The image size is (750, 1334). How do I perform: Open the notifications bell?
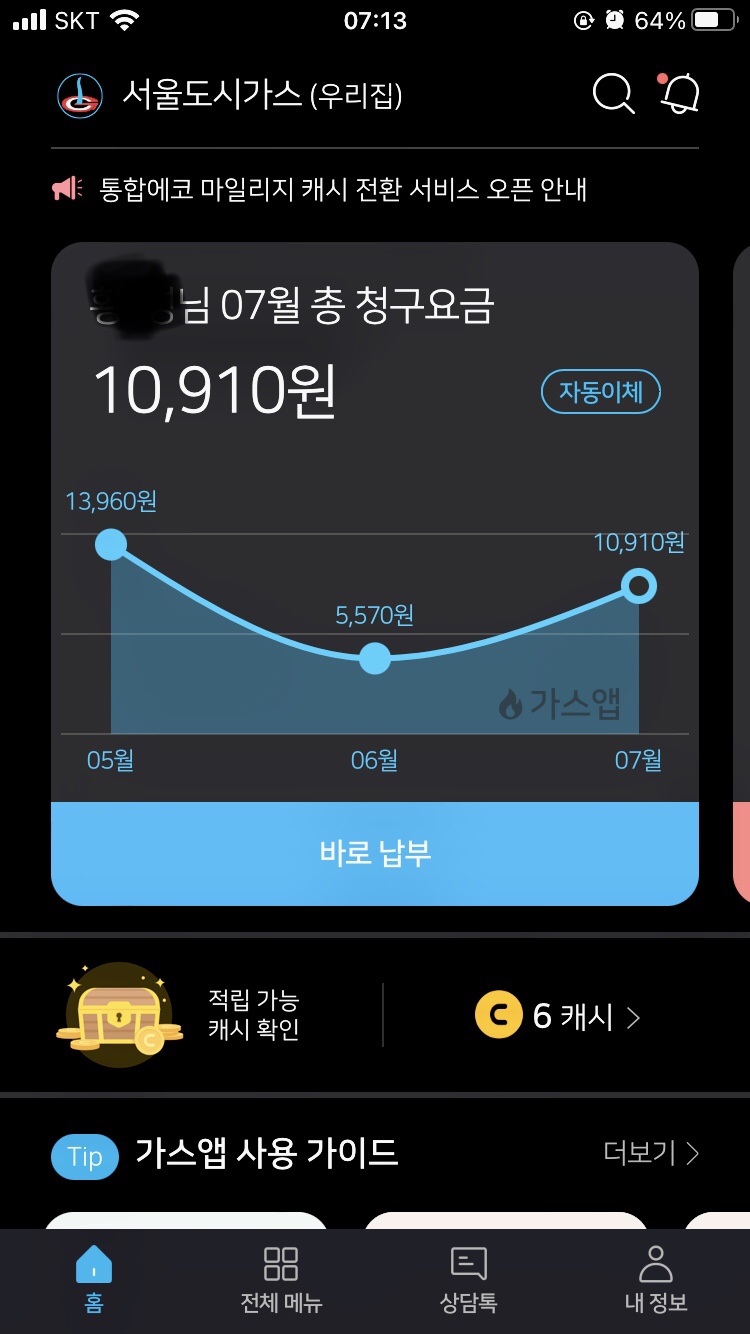[680, 94]
